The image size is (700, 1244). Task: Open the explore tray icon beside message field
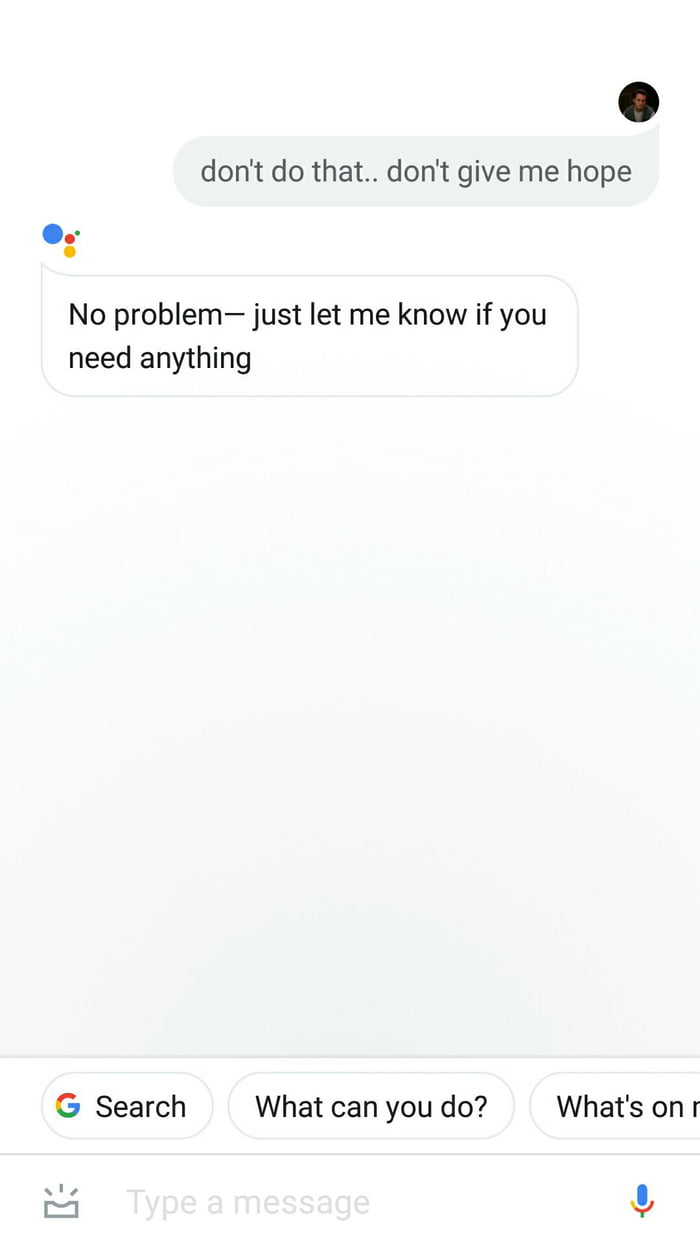61,1202
